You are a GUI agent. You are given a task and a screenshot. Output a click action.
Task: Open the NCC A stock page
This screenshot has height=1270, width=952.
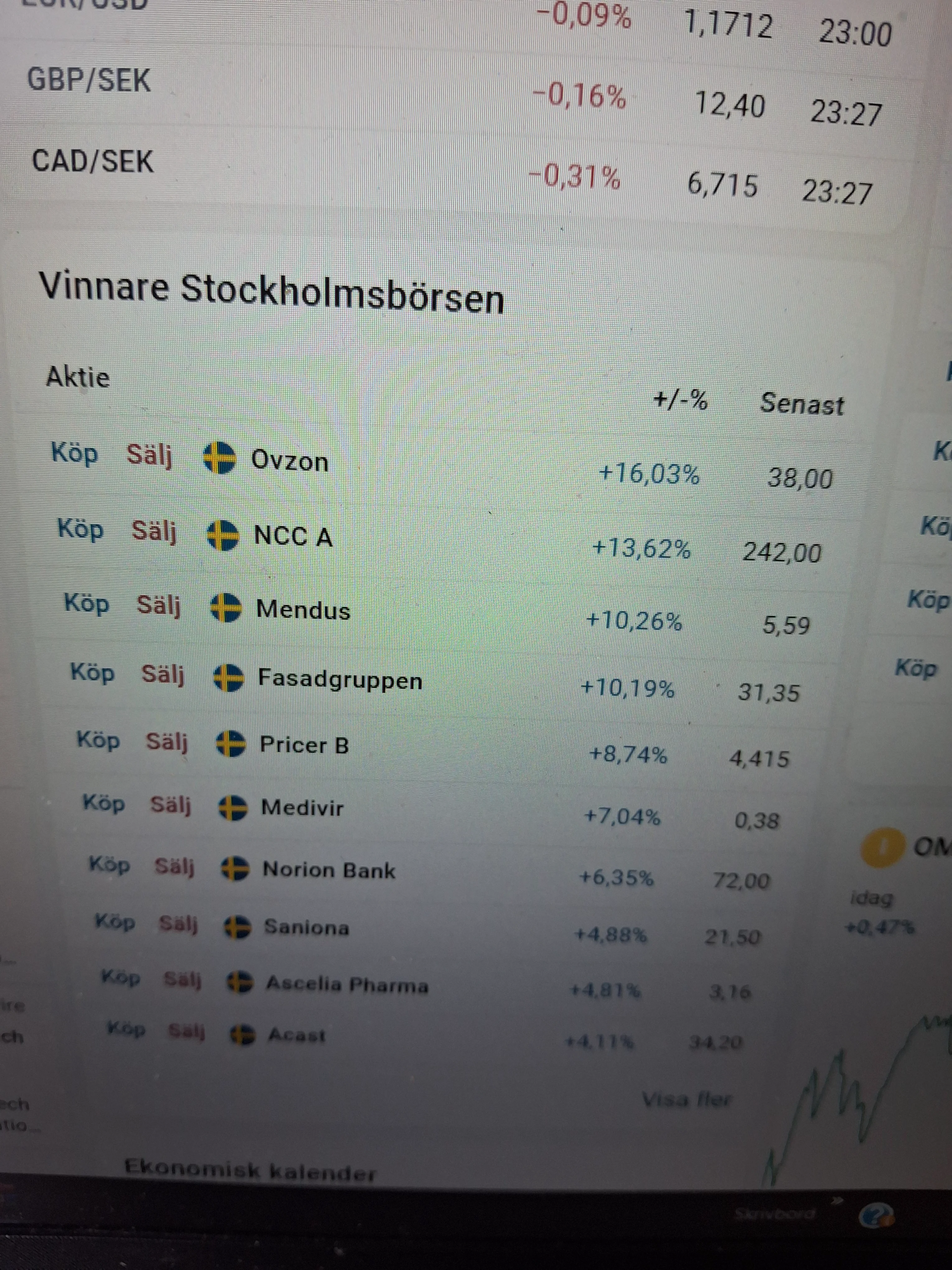293,536
